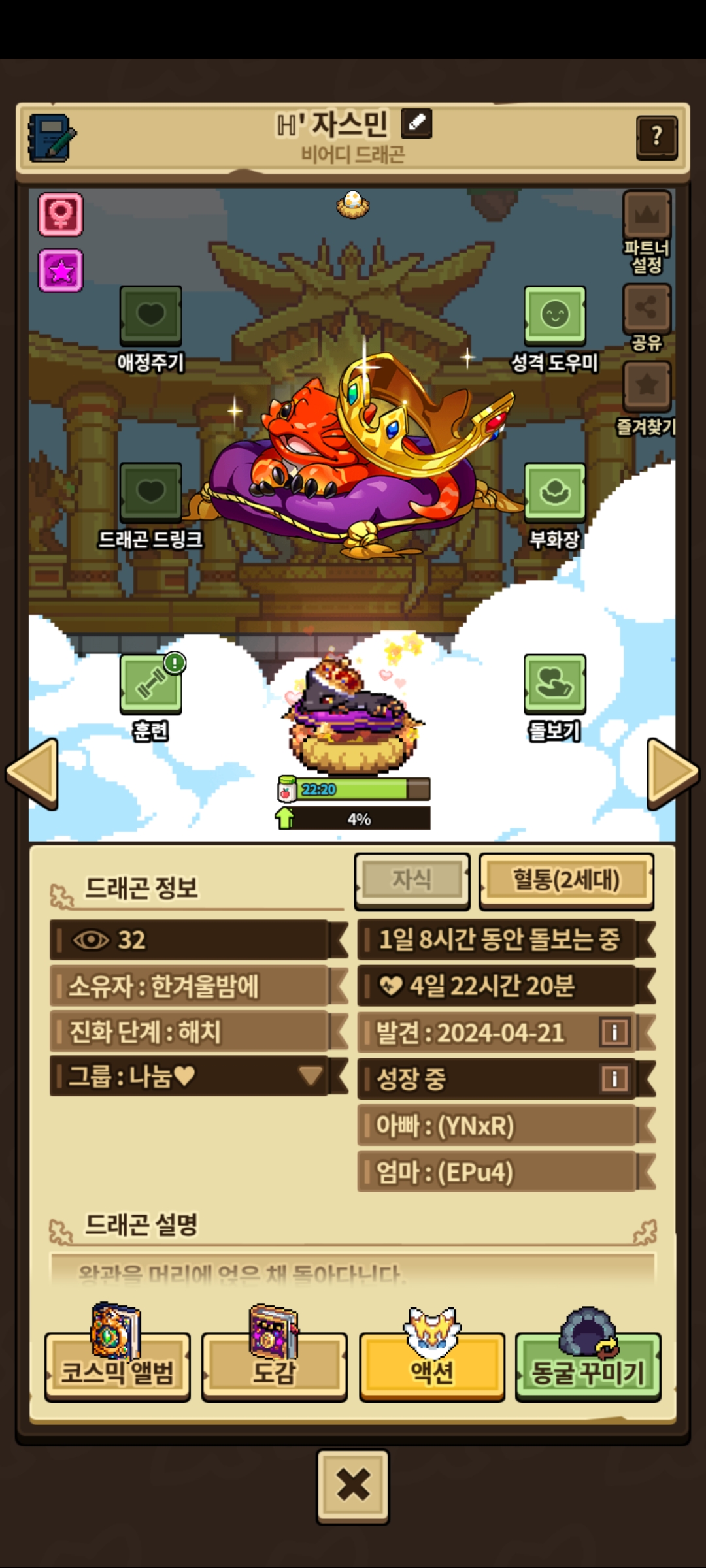706x1568 pixels.
Task: Tap the 성격 도우미 button
Action: tap(554, 316)
